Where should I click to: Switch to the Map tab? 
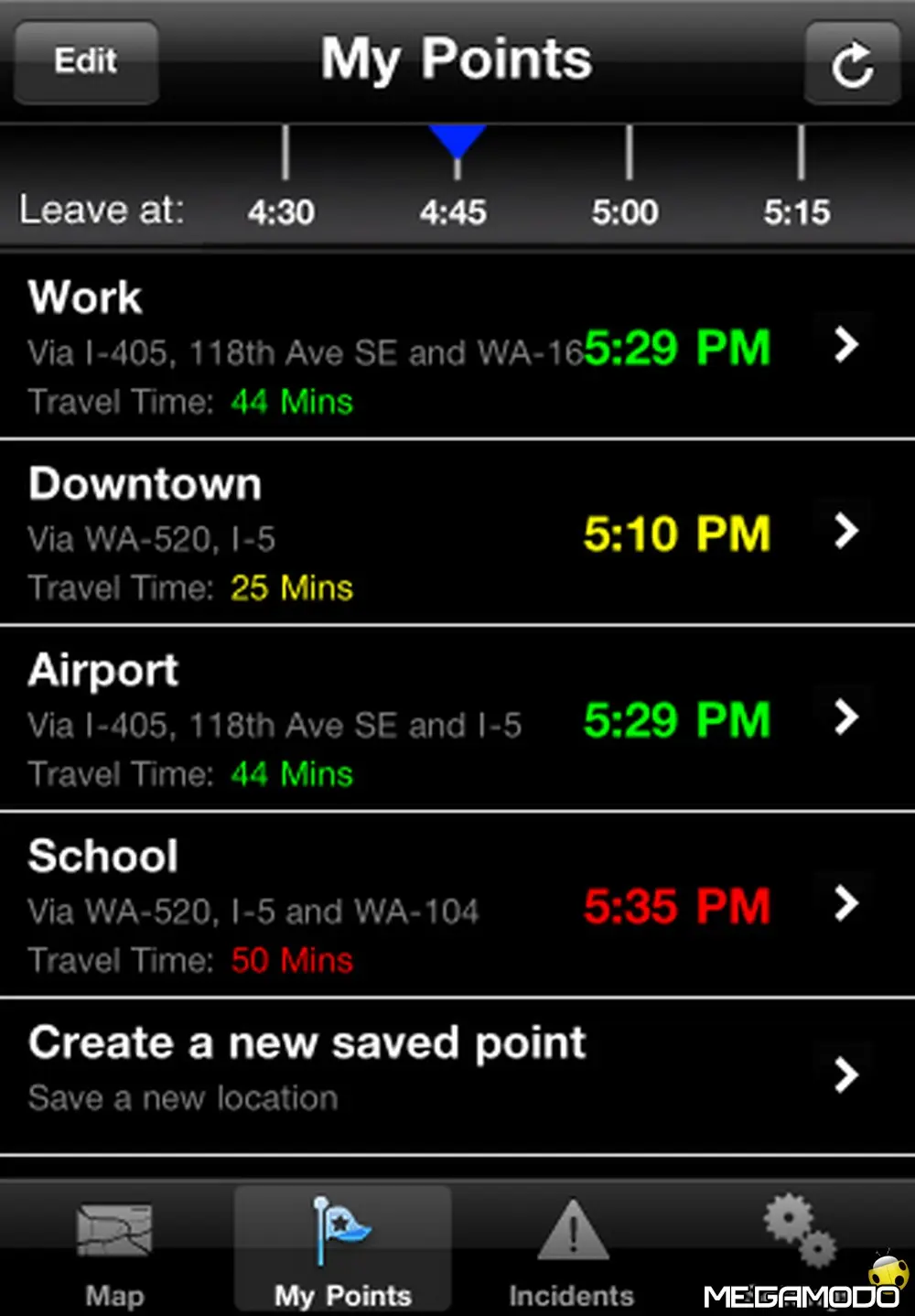[114, 1252]
